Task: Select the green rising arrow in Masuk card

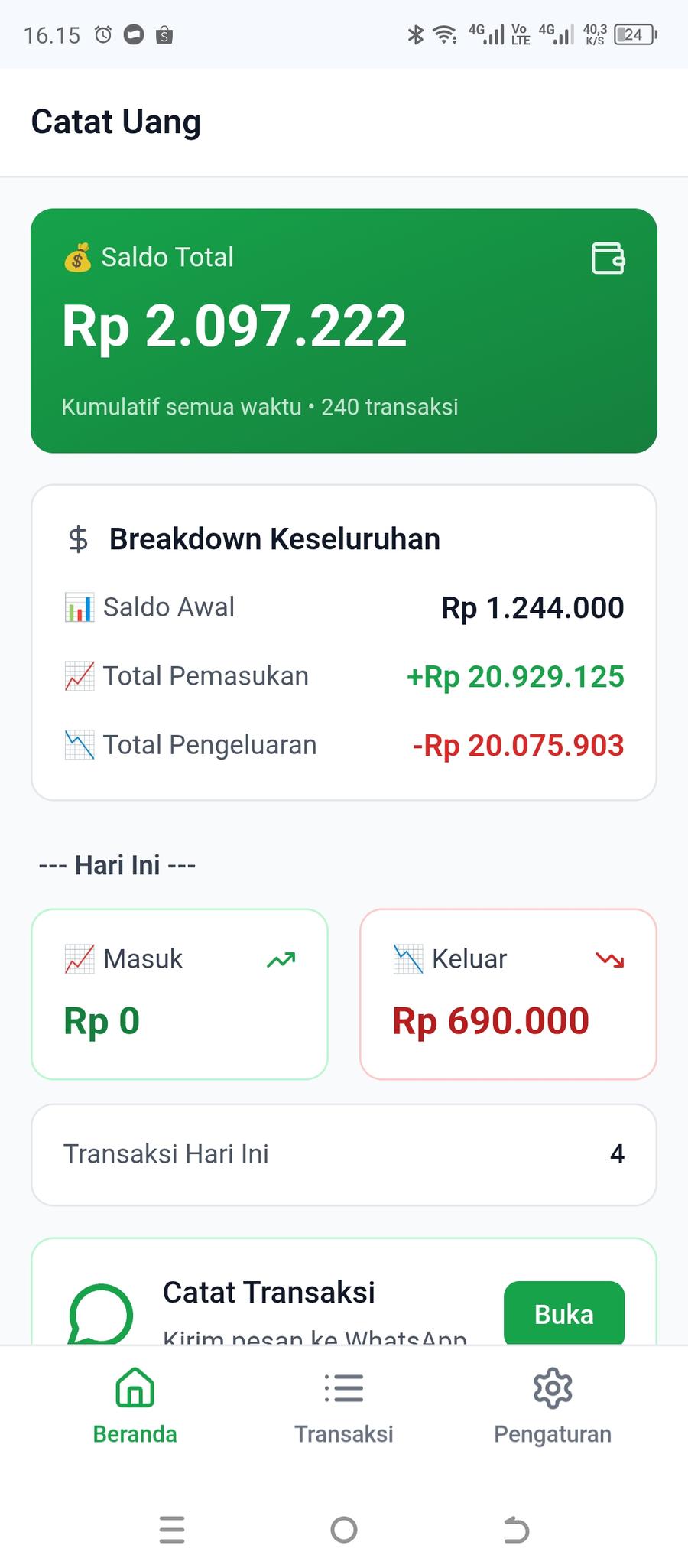Action: pyautogui.click(x=282, y=958)
